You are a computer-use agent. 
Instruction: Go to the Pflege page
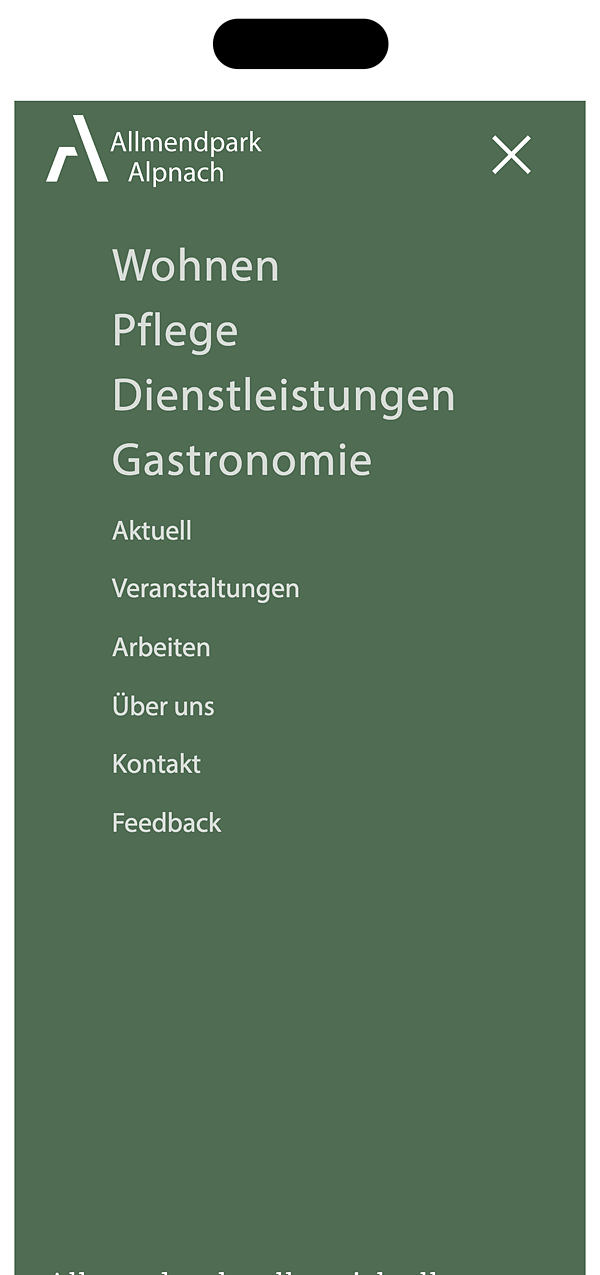point(175,331)
